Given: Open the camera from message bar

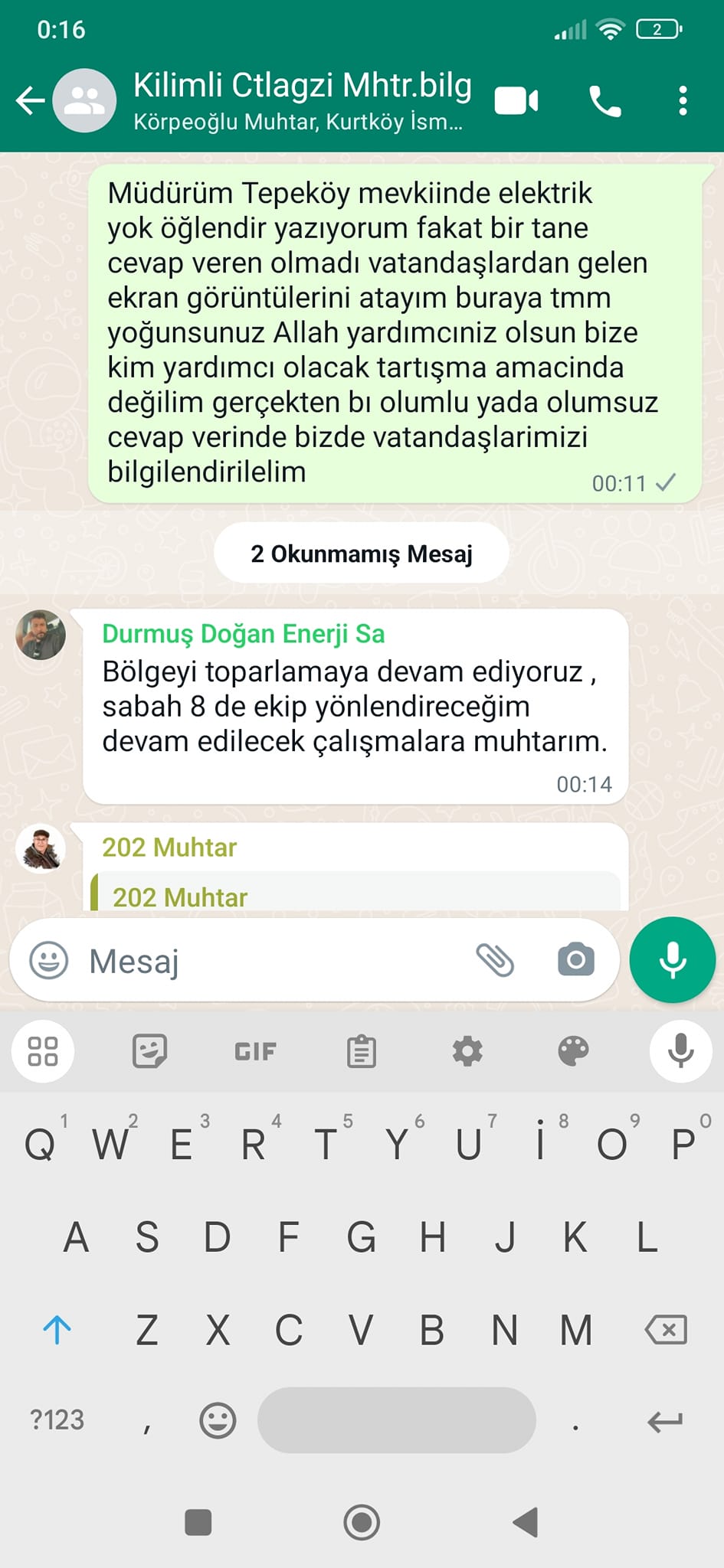Looking at the screenshot, I should (x=575, y=960).
